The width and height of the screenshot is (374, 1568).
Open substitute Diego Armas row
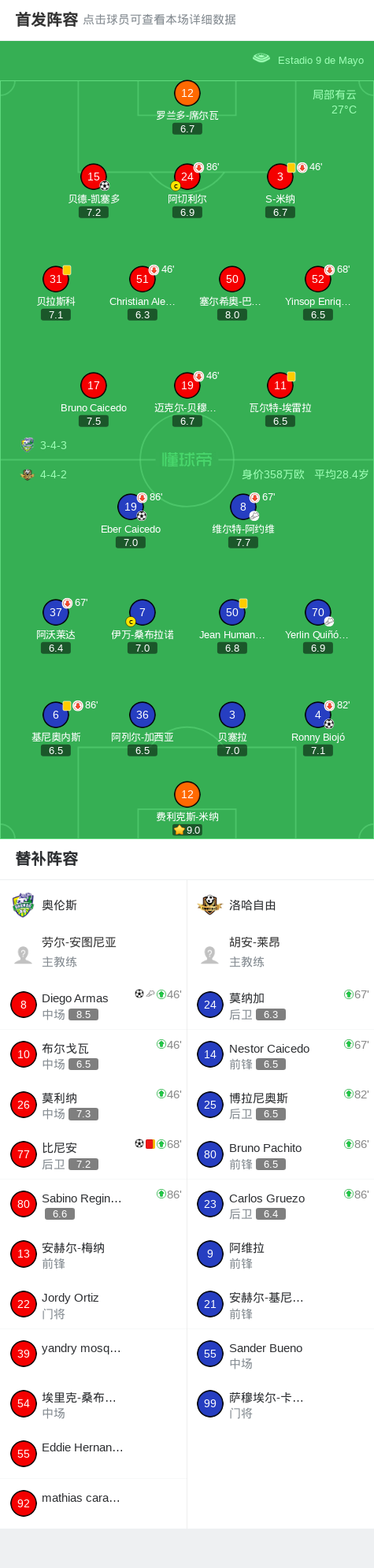(x=94, y=1005)
